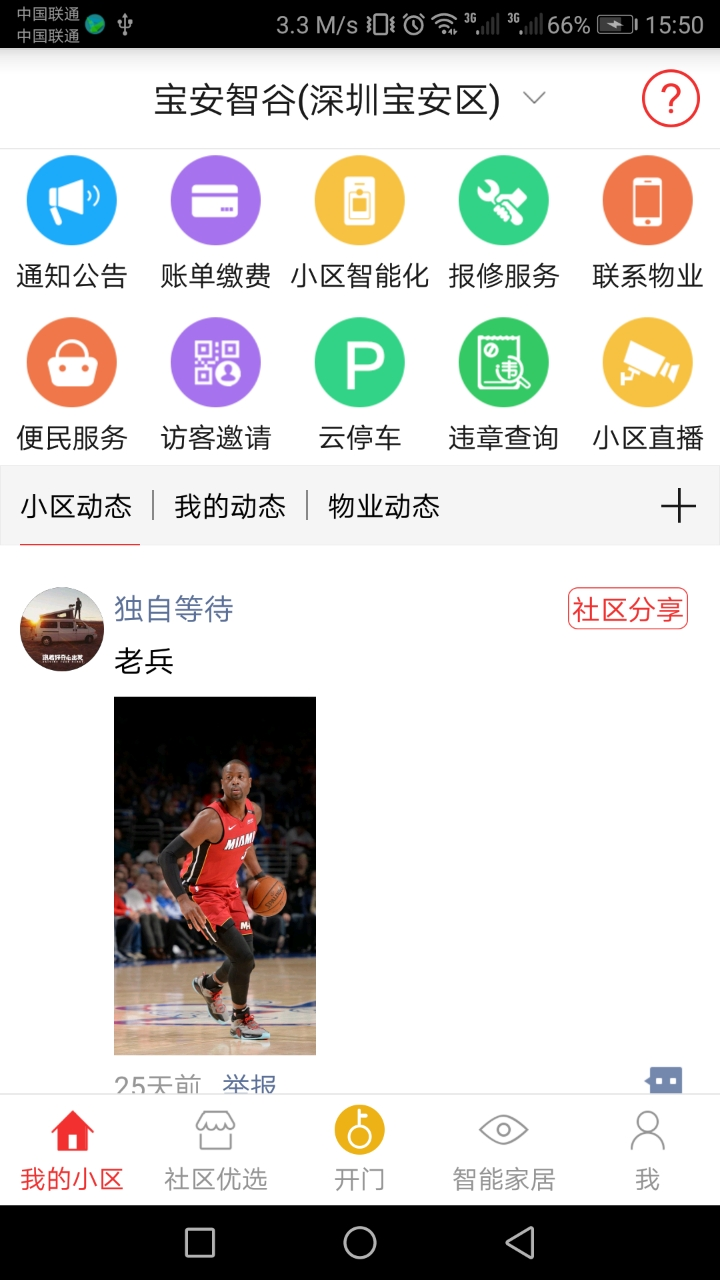This screenshot has height=1280, width=720.
Task: Tap the plus icon to add a post
Action: (678, 506)
